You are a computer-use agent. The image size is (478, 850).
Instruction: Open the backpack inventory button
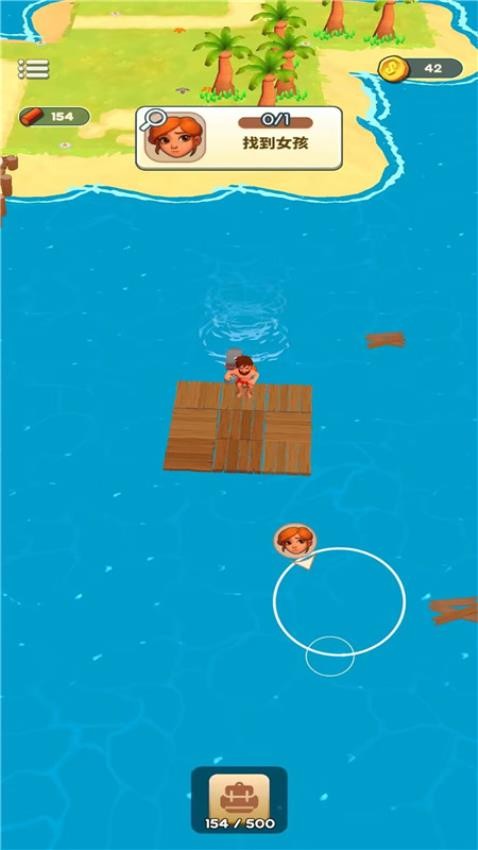[x=239, y=799]
